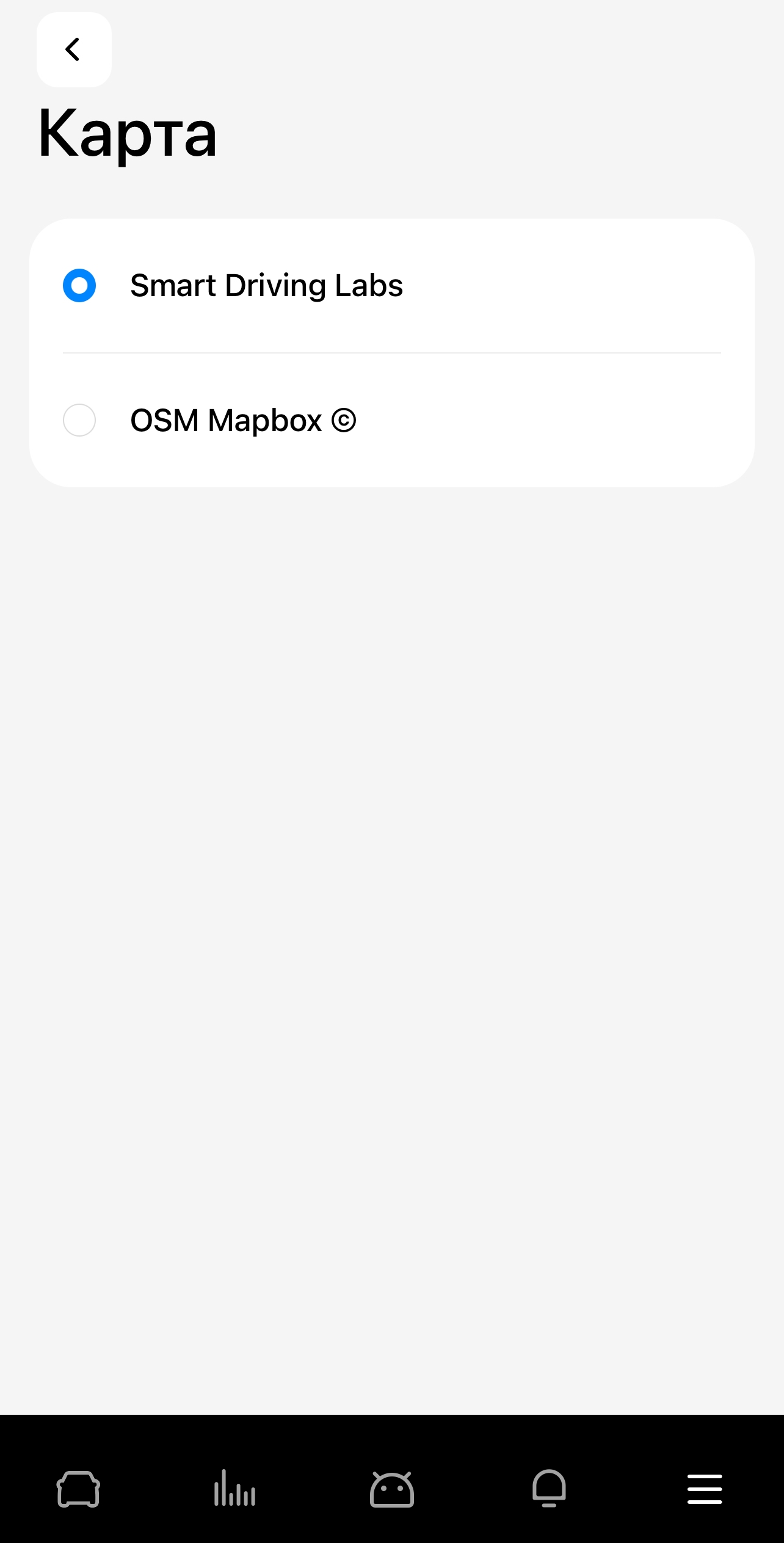Go back from the Карта screen
Viewport: 784px width, 1543px height.
73,50
